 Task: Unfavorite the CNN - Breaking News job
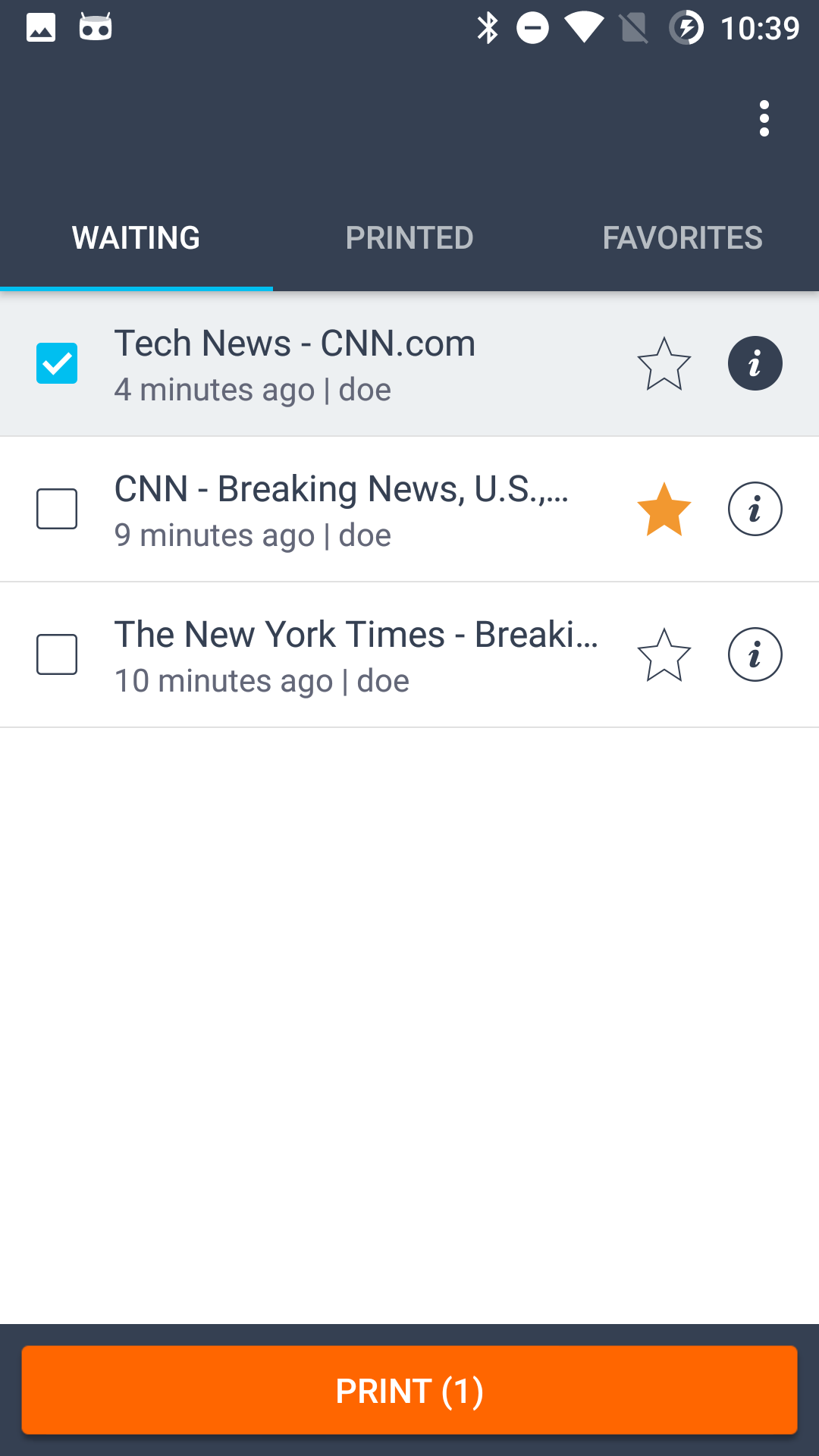(664, 509)
